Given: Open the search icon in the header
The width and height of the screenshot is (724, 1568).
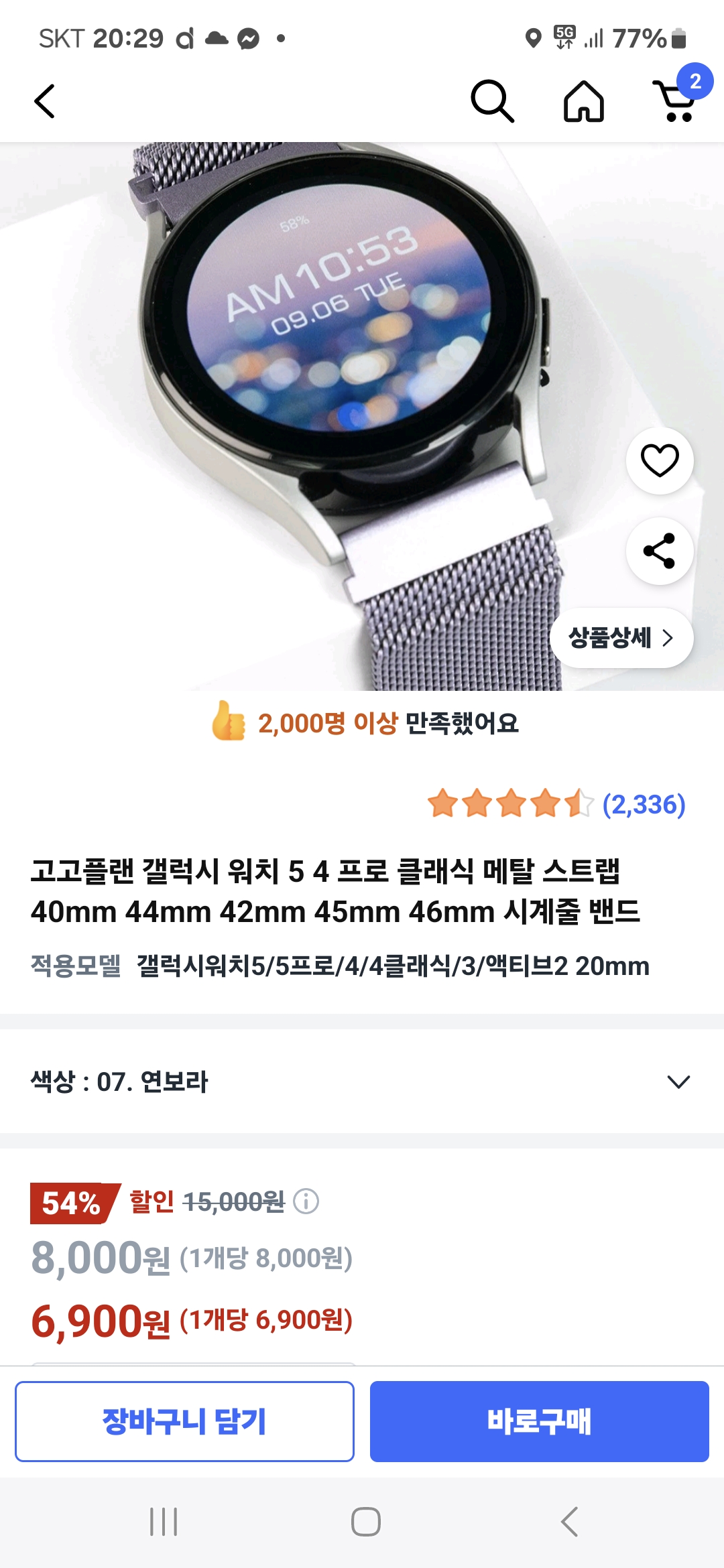Looking at the screenshot, I should click(492, 102).
